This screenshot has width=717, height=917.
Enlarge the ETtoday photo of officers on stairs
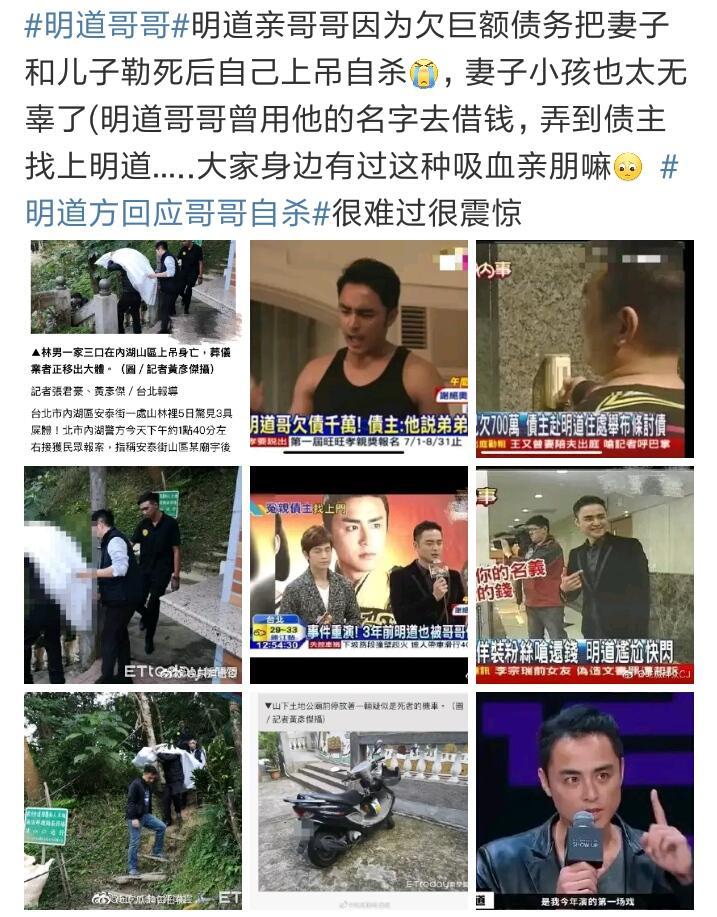tap(133, 575)
